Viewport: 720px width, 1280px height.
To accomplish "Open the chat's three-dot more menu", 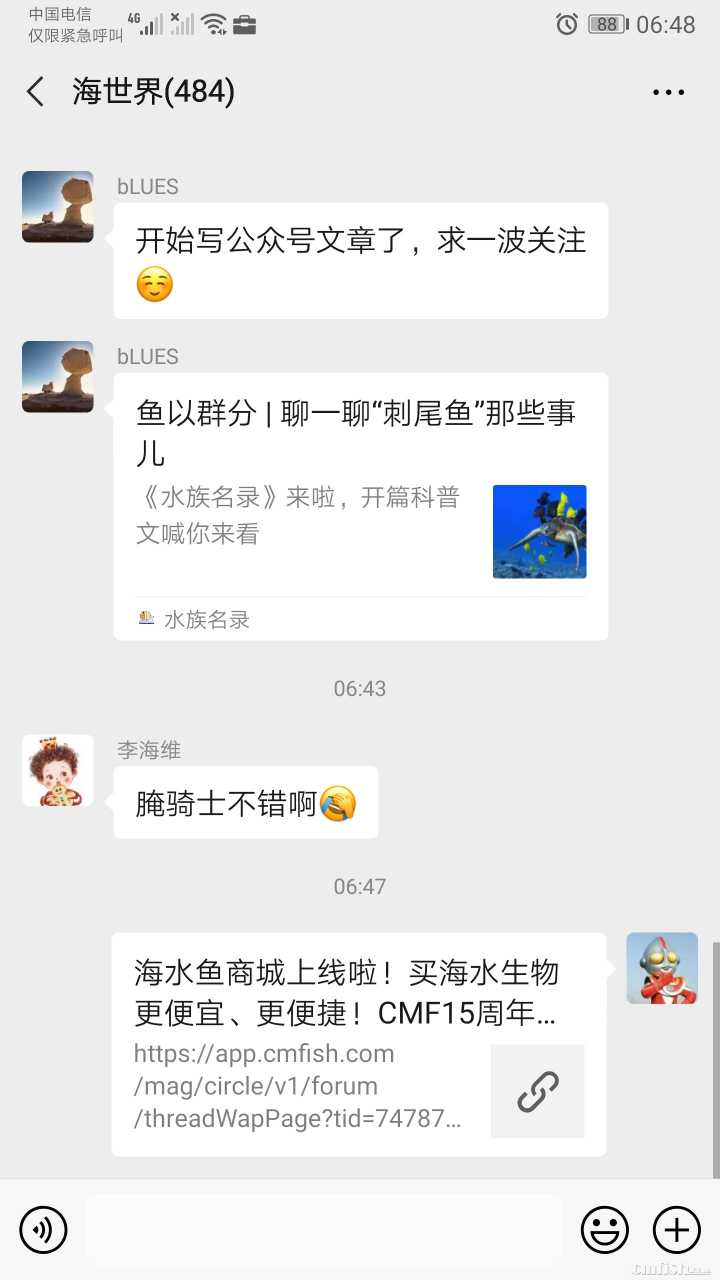I will tap(668, 92).
